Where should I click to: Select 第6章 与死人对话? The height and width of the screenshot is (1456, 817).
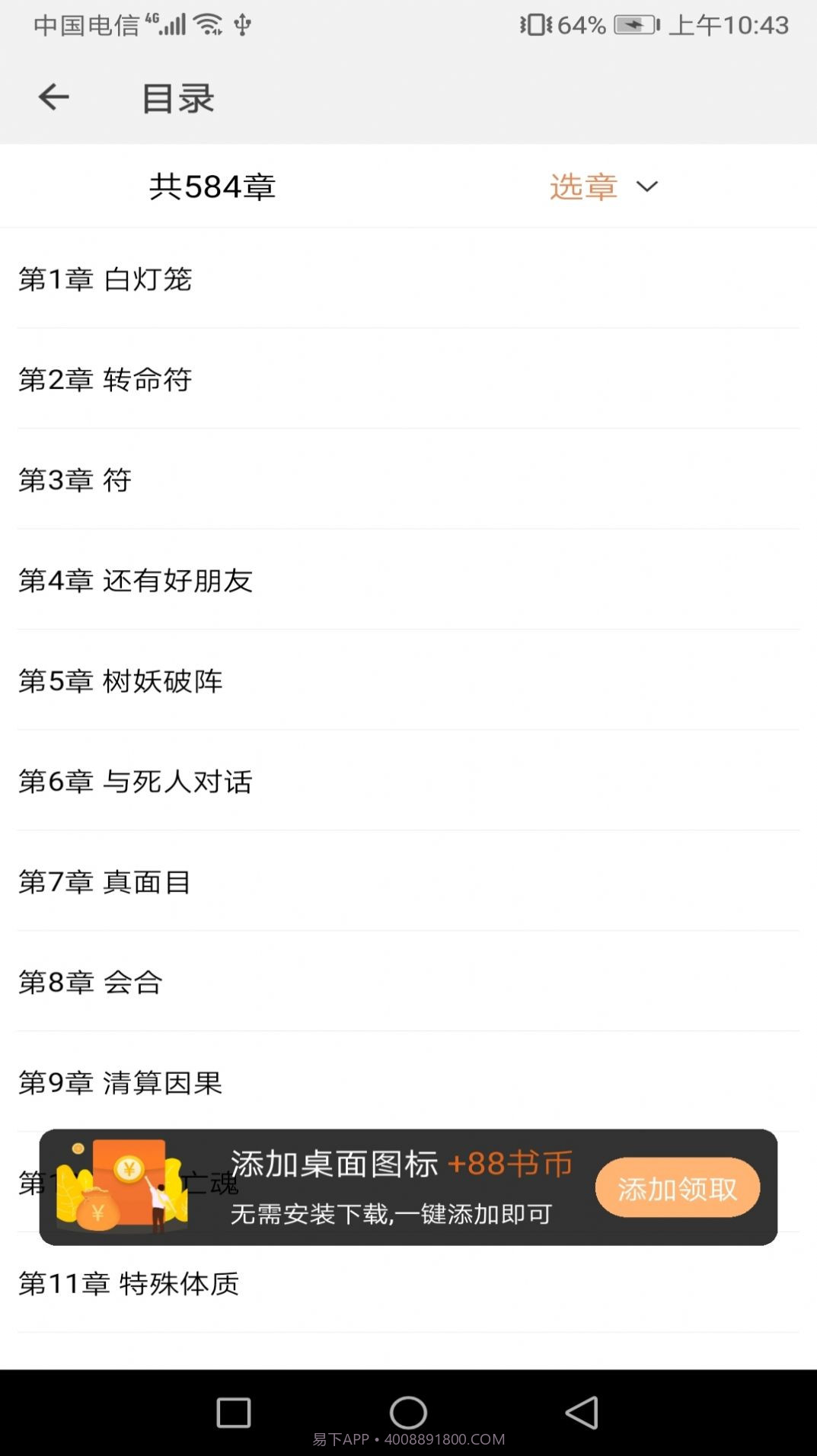point(137,781)
